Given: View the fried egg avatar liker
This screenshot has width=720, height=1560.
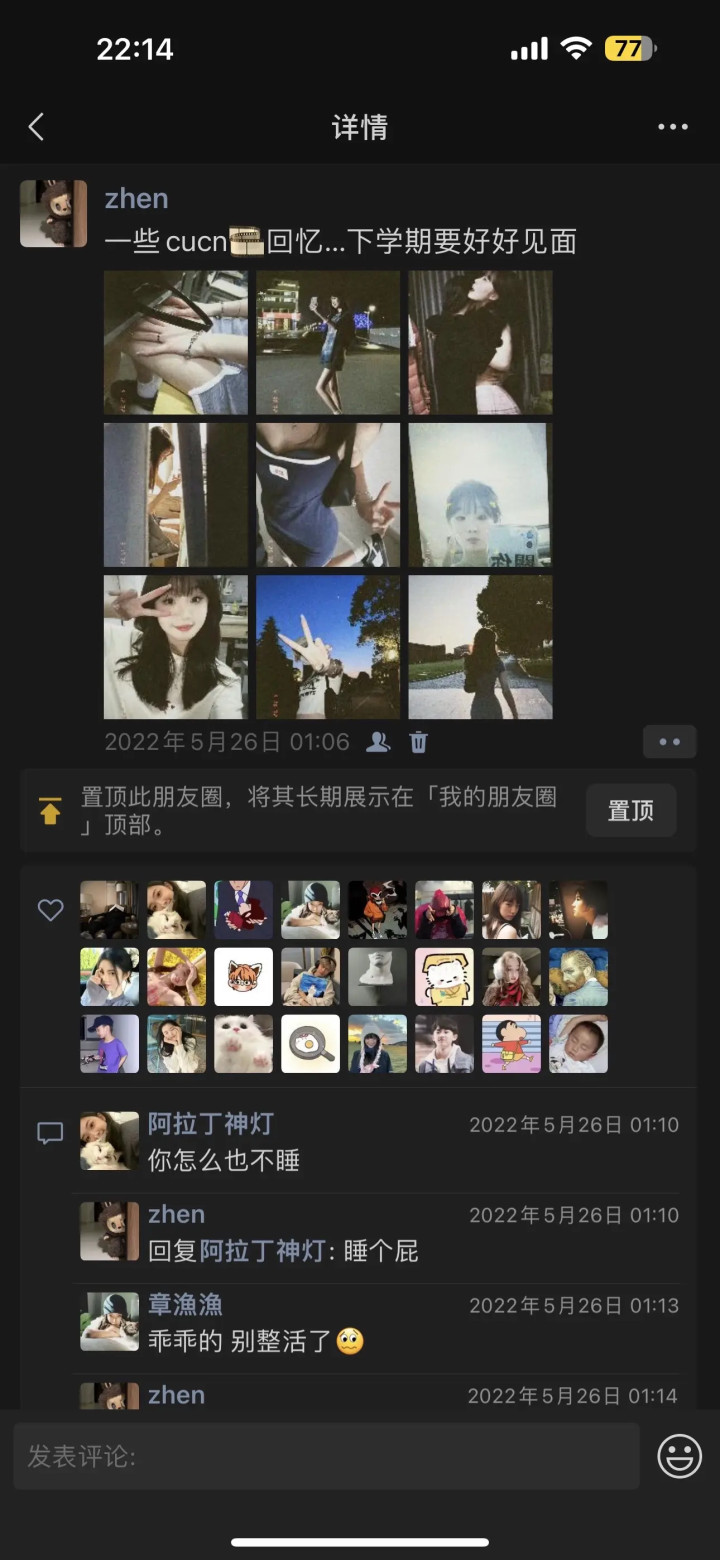Looking at the screenshot, I should tap(310, 1044).
